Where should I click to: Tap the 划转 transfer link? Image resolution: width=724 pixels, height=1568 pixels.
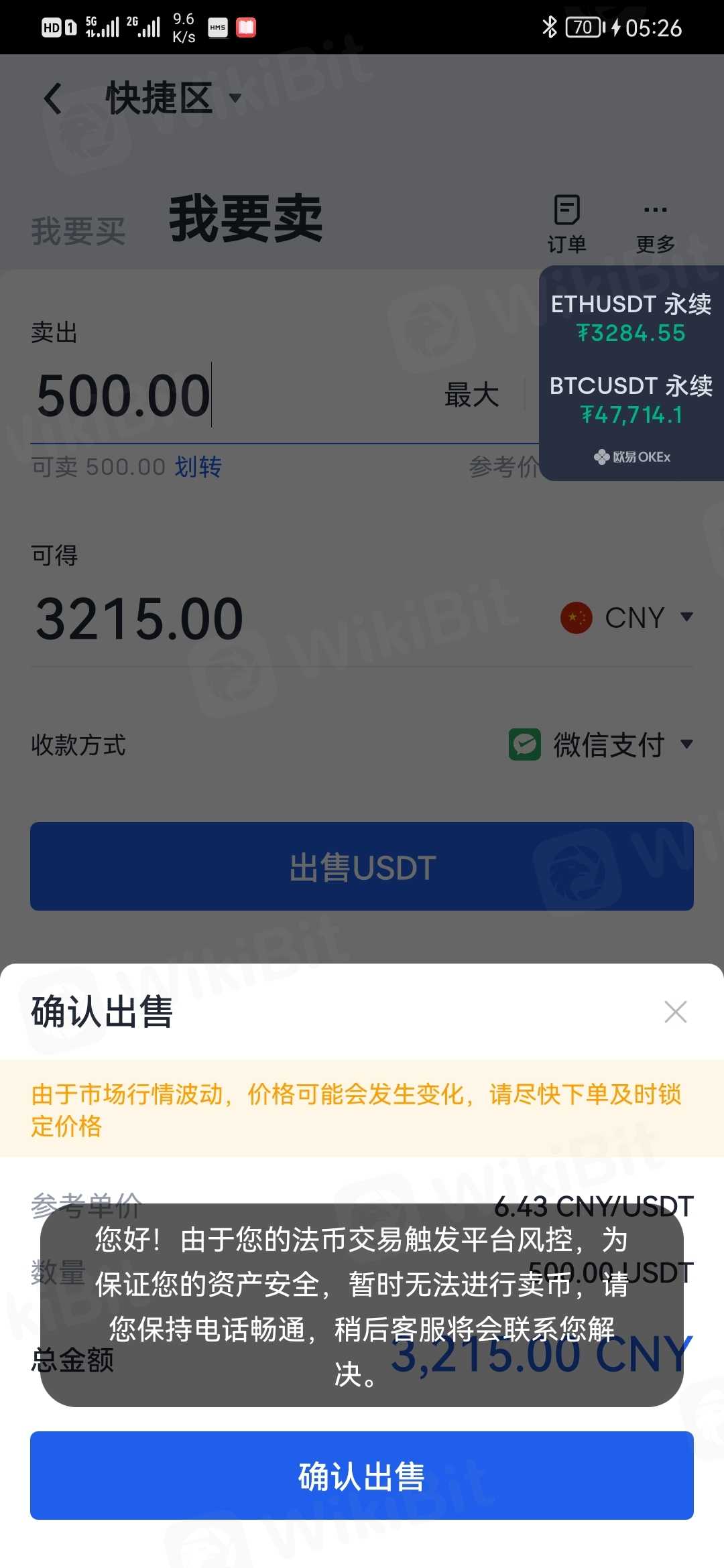coord(198,467)
